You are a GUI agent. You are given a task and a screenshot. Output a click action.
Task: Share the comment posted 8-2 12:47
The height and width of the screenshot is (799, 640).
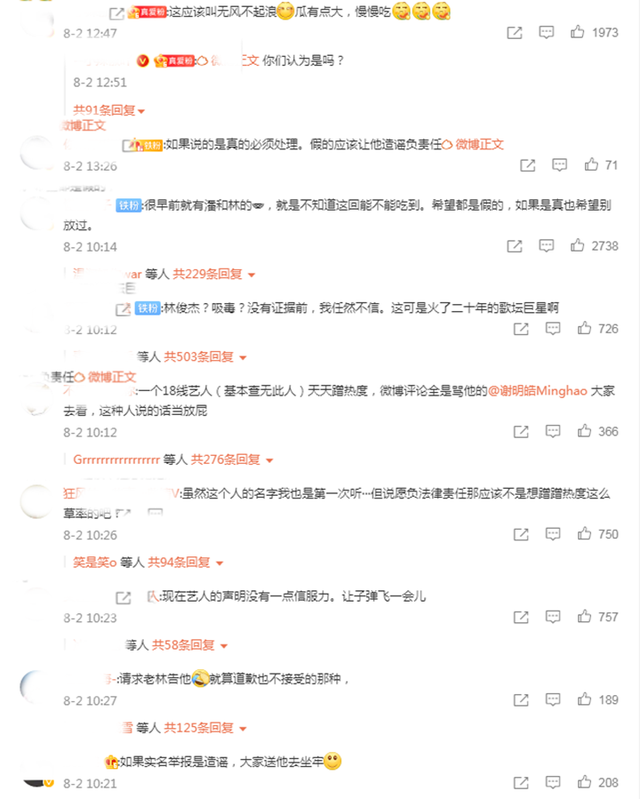point(514,33)
